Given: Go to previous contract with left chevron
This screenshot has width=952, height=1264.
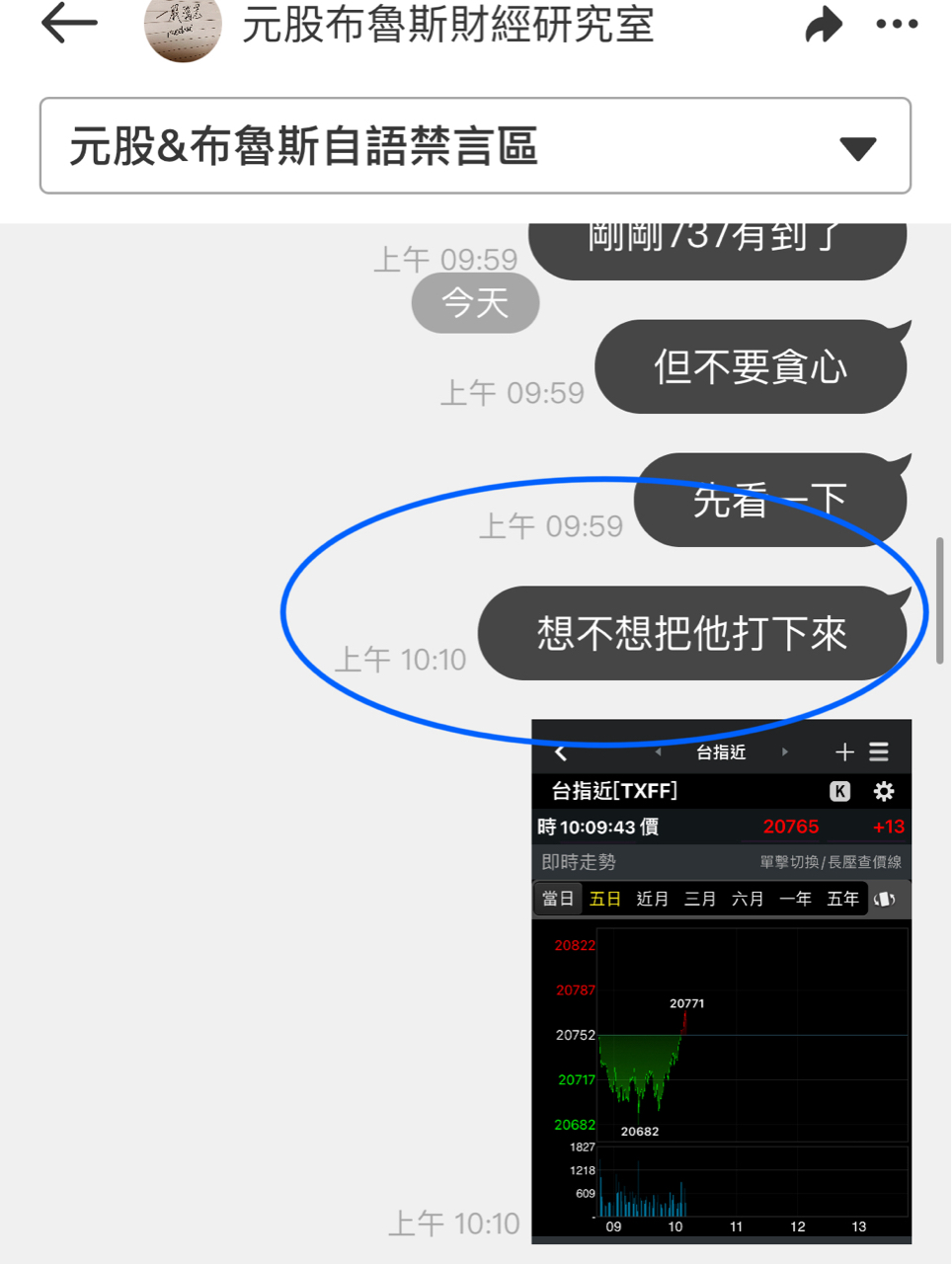Looking at the screenshot, I should (659, 751).
